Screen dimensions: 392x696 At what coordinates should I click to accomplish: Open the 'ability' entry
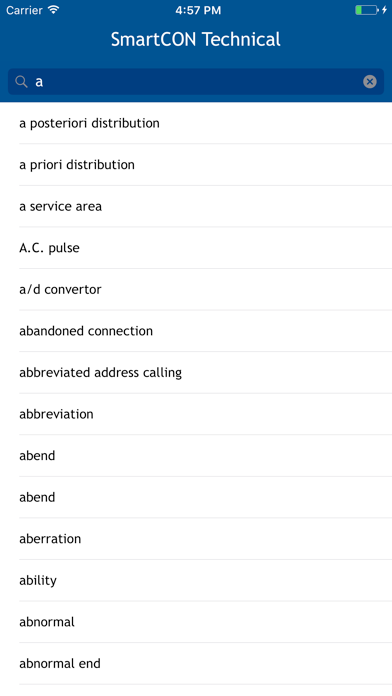click(196, 581)
